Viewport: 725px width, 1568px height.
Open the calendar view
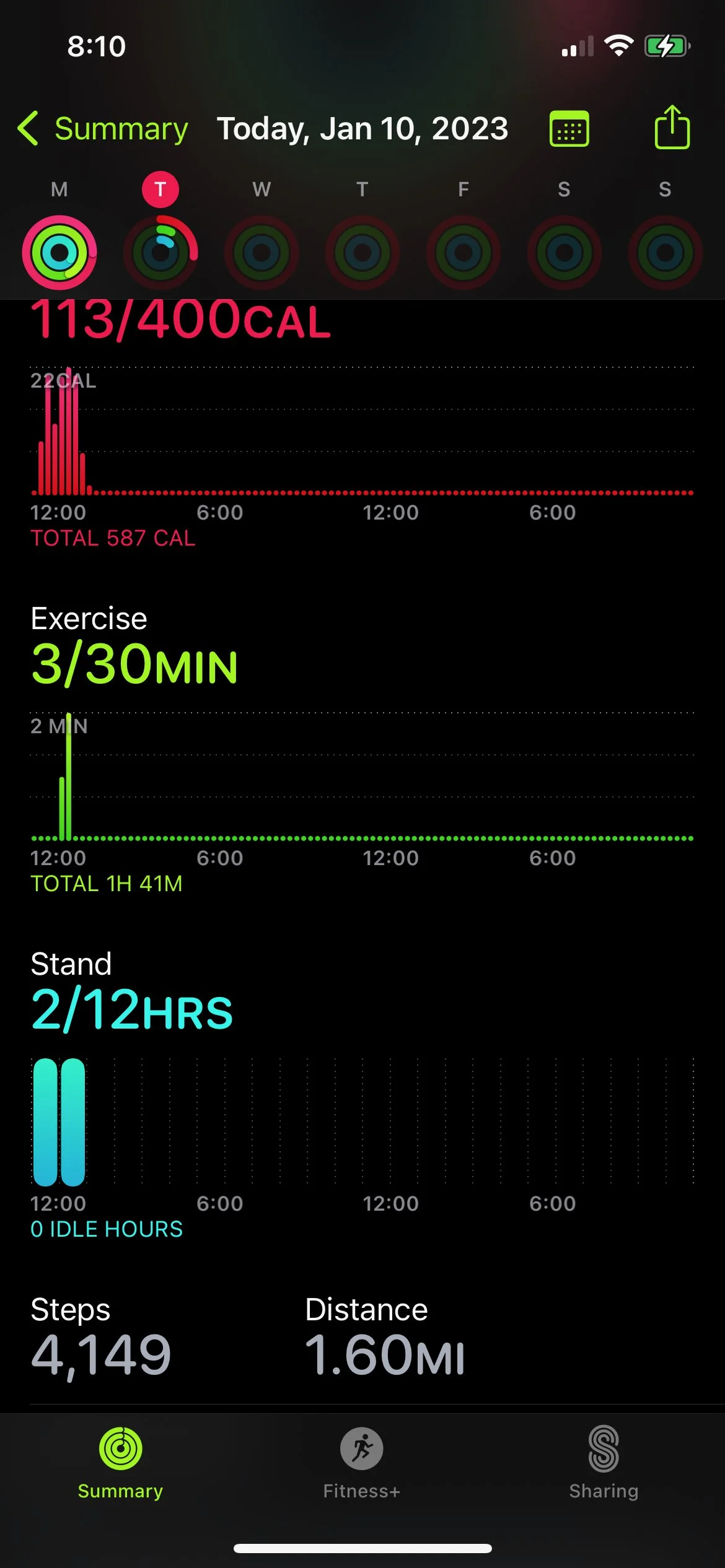coord(569,129)
